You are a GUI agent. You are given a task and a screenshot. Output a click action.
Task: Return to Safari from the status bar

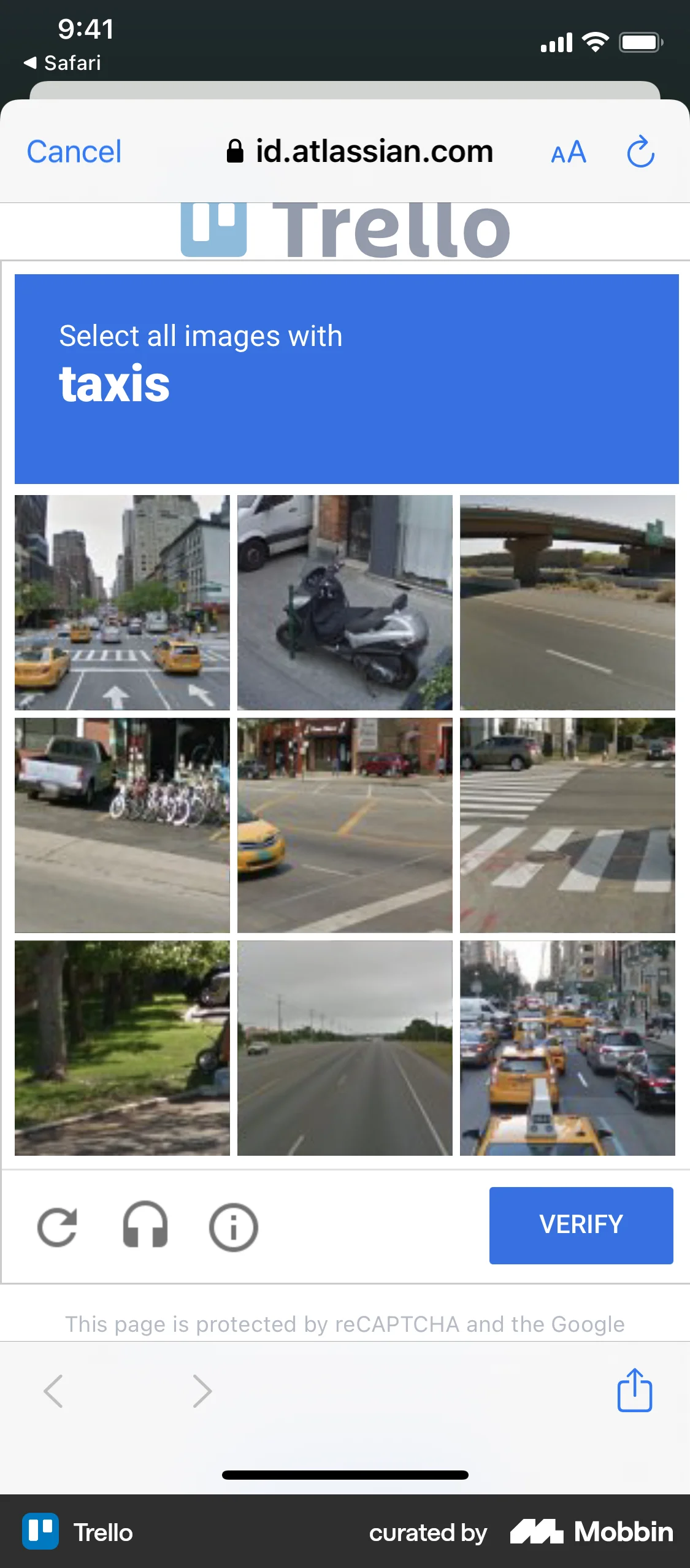click(x=62, y=63)
